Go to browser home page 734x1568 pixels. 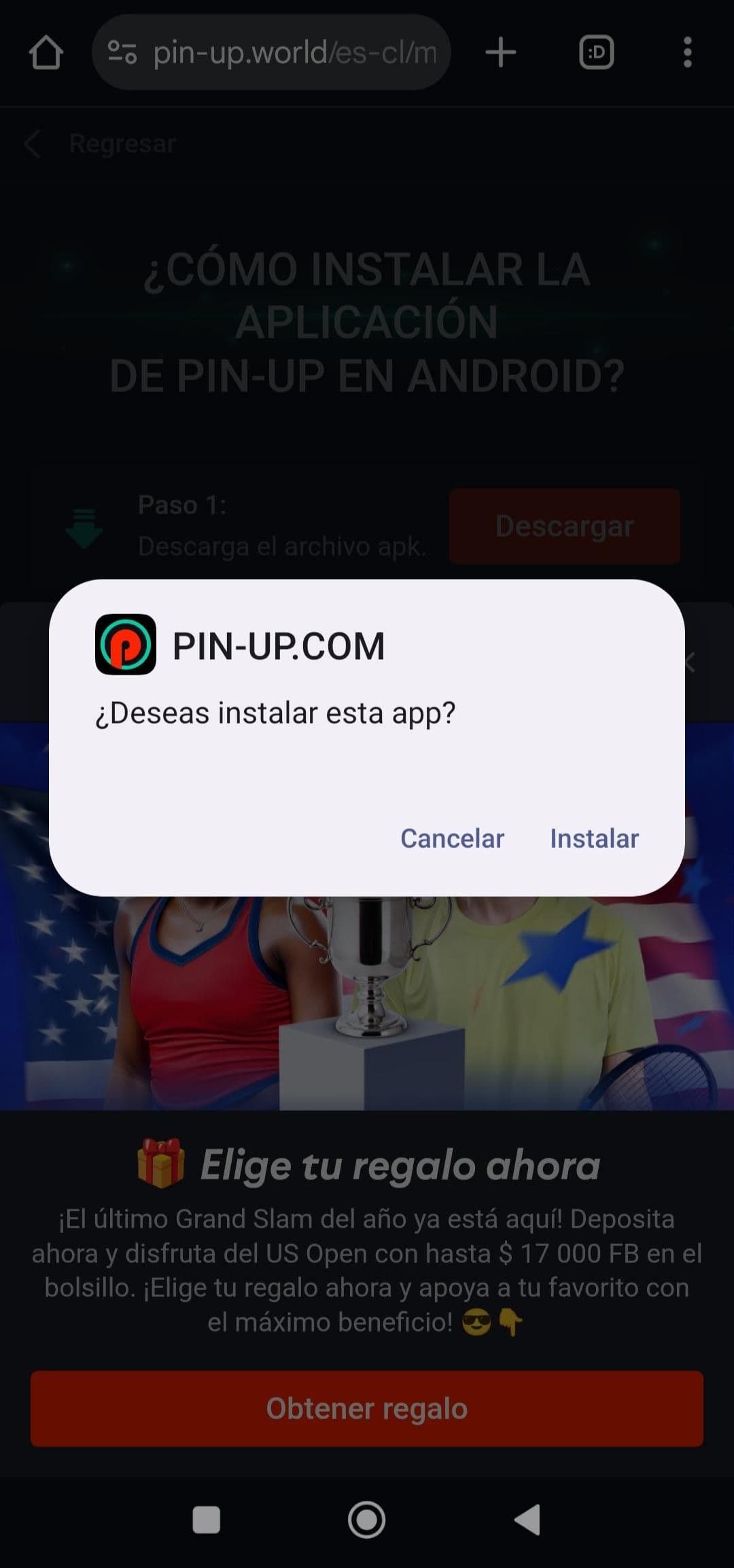(x=46, y=52)
